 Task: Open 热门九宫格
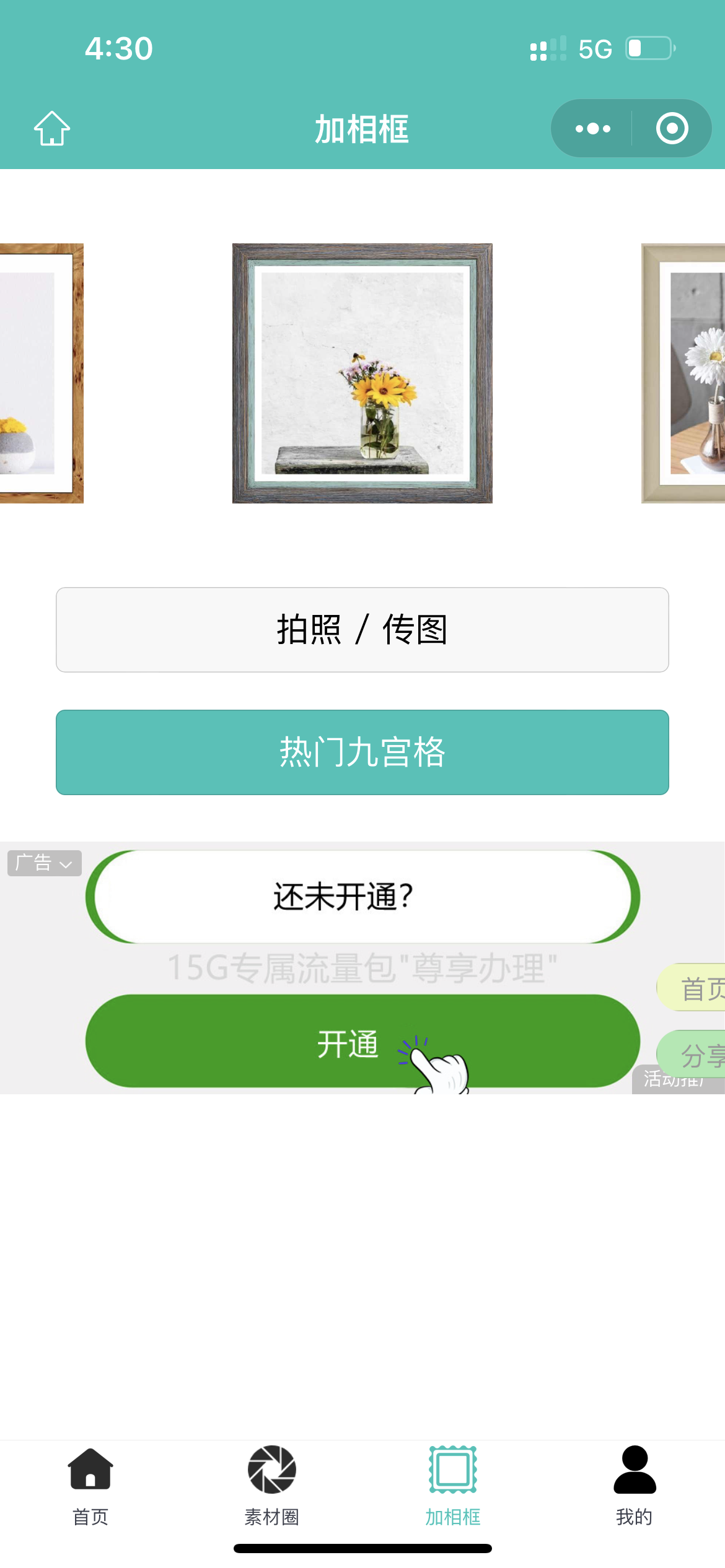(362, 752)
